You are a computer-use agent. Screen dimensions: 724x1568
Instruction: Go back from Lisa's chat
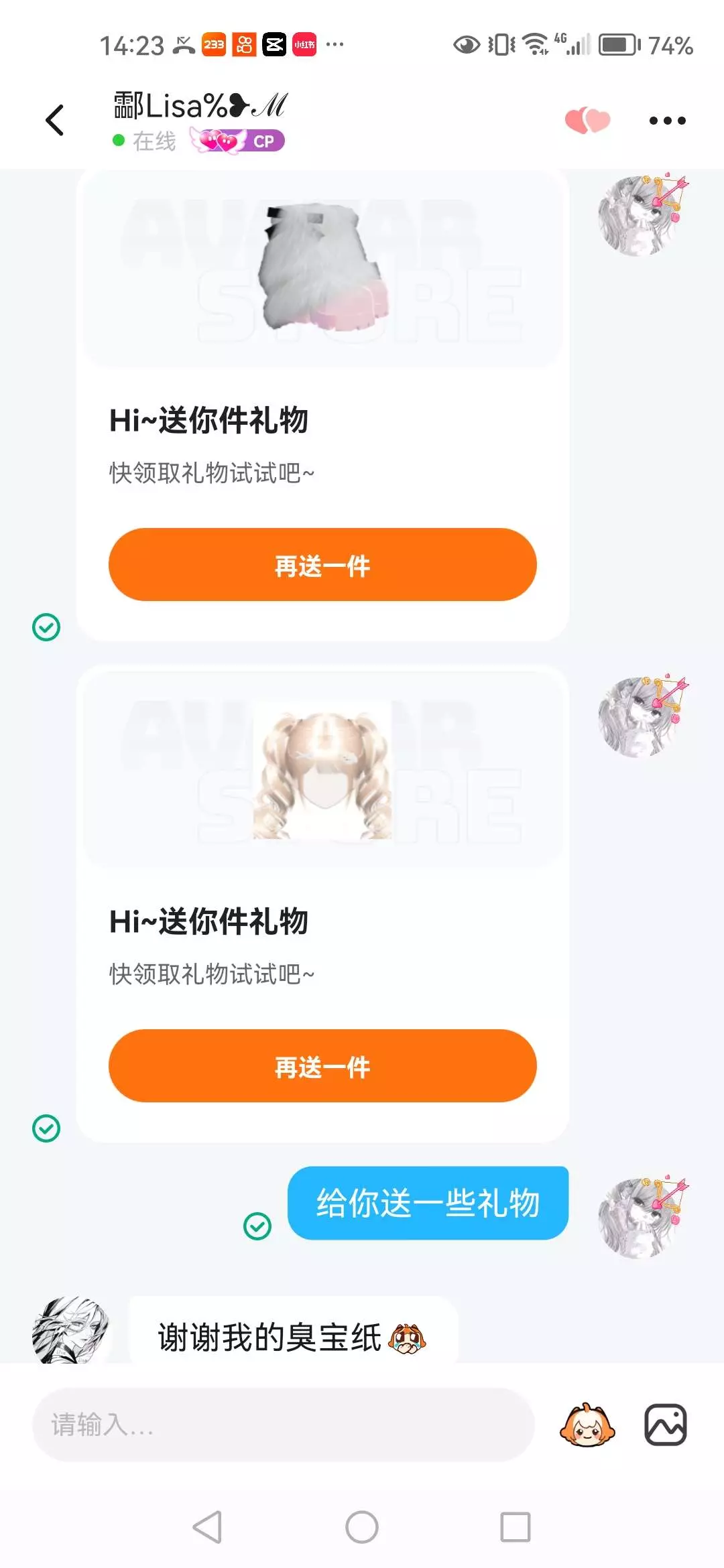tap(55, 121)
